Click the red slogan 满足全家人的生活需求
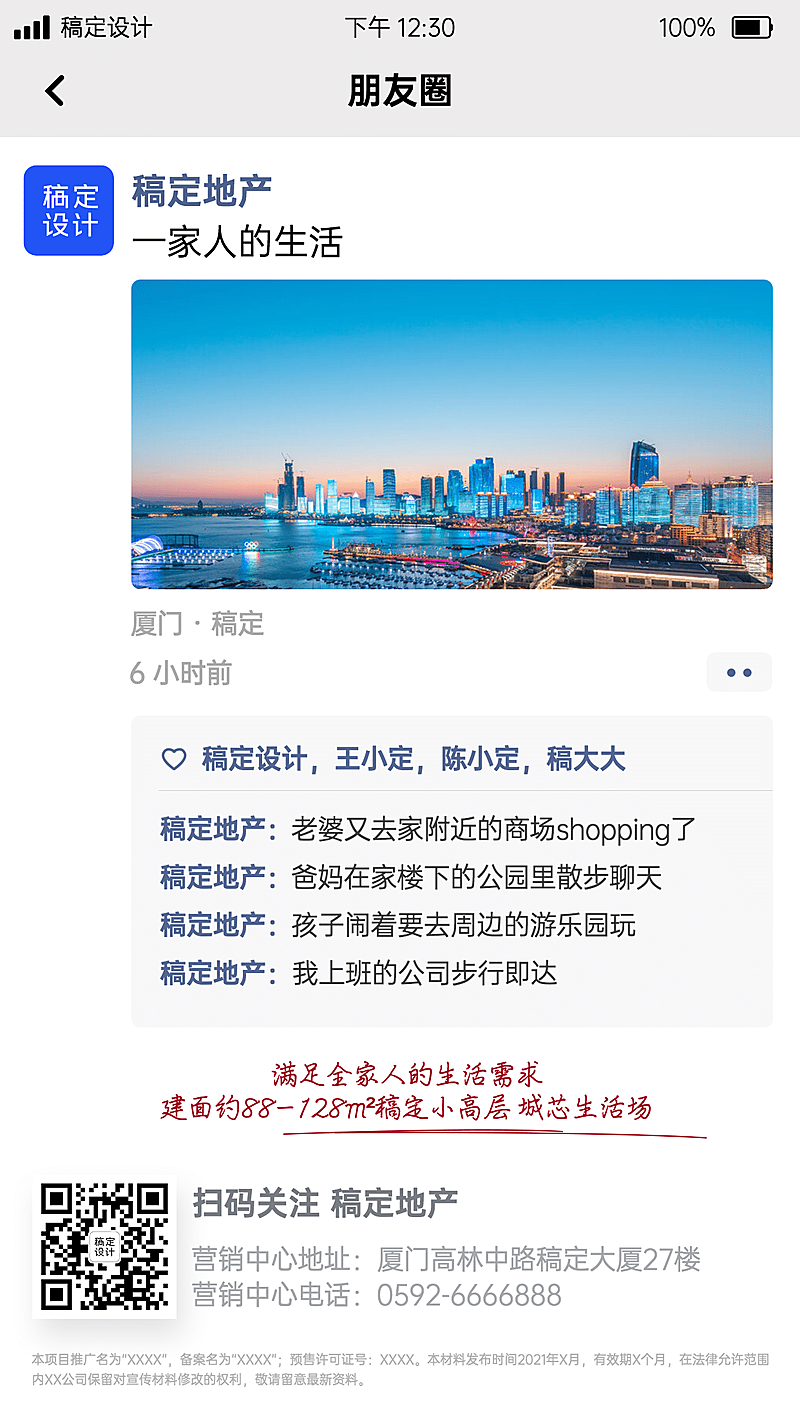The height and width of the screenshot is (1422, 800). point(406,1073)
